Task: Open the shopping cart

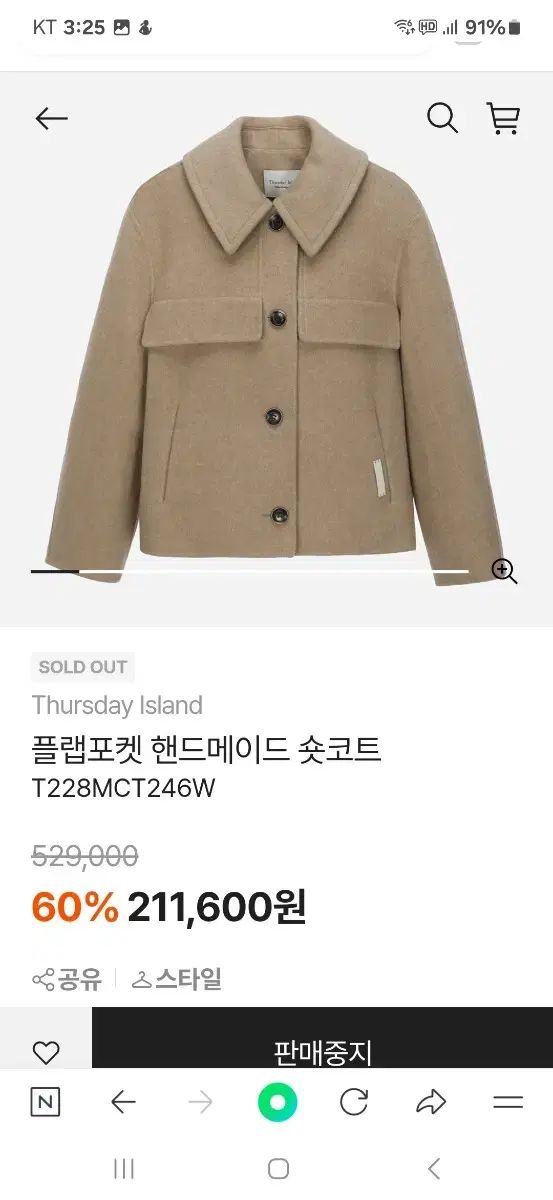Action: 503,118
